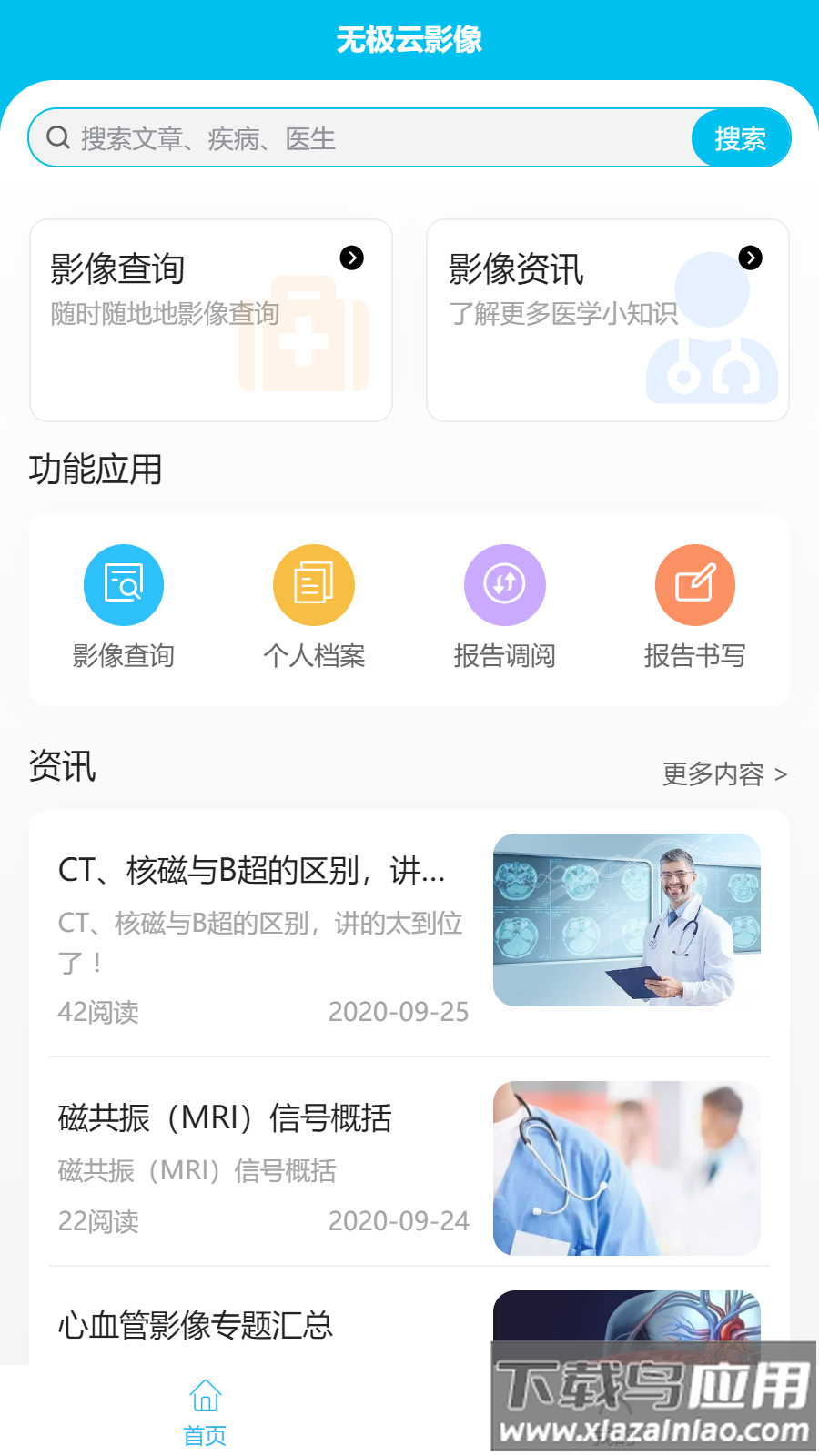The height and width of the screenshot is (1456, 819).
Task: Expand the 影像资讯 card via its arrow
Action: (752, 258)
